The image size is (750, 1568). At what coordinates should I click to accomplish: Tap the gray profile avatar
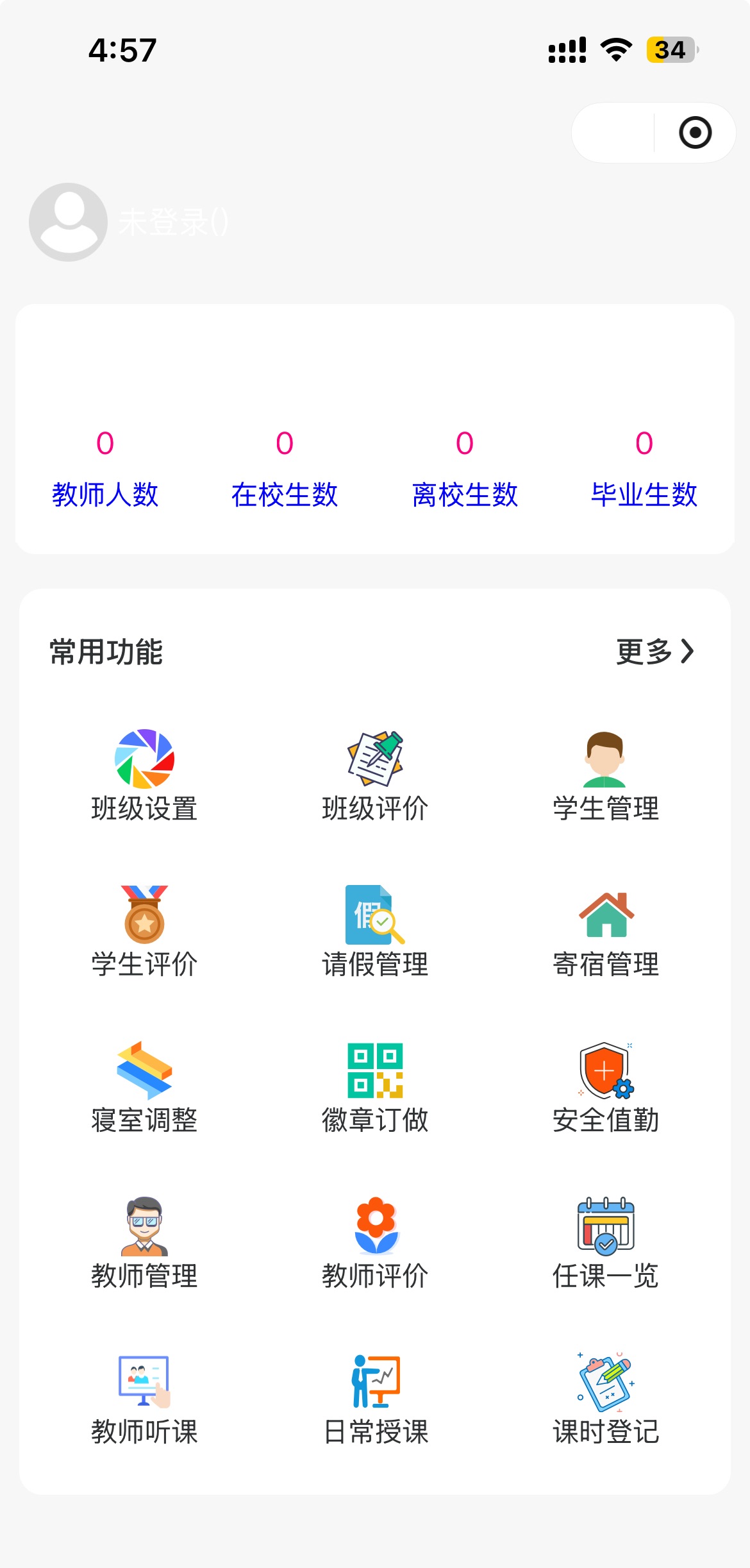coord(68,222)
